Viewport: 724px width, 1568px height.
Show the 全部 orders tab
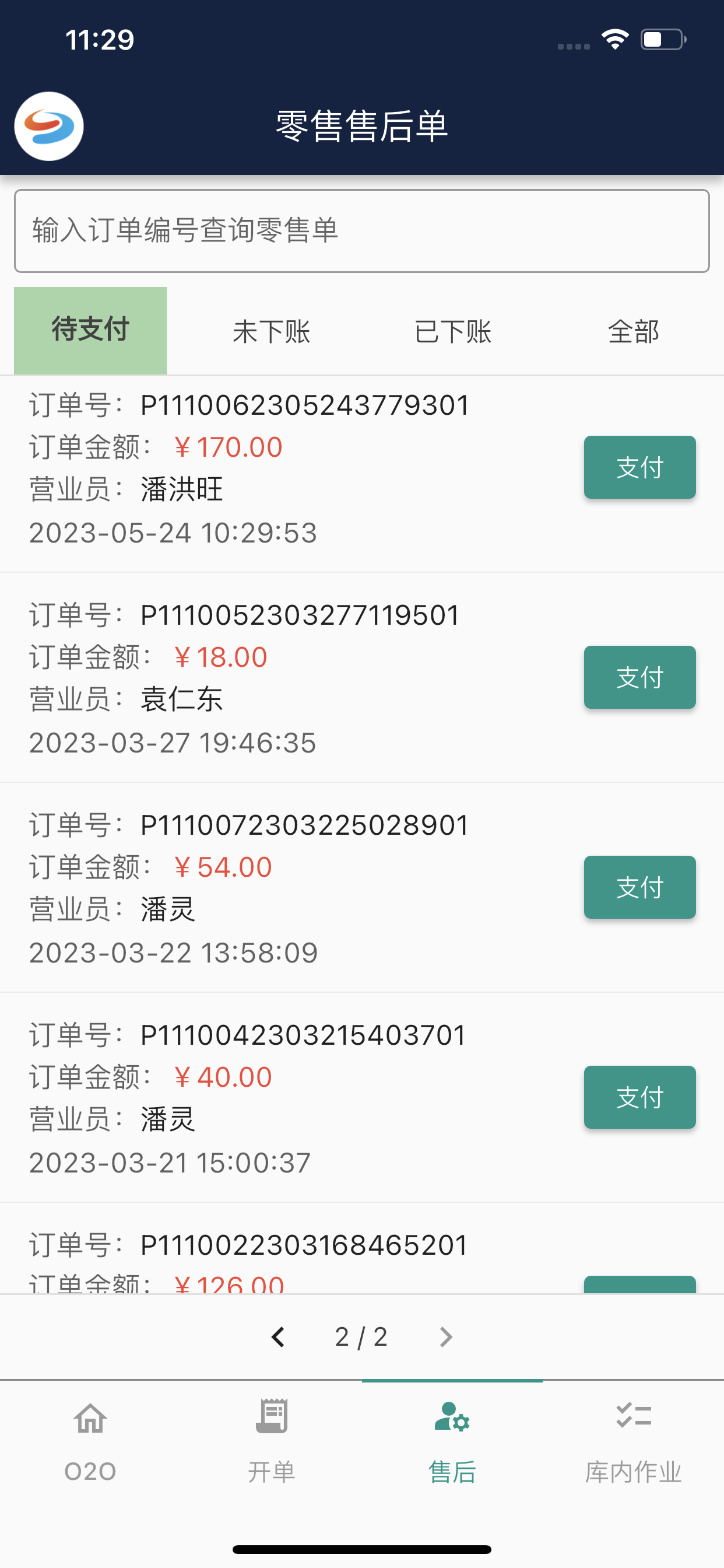[x=633, y=332]
